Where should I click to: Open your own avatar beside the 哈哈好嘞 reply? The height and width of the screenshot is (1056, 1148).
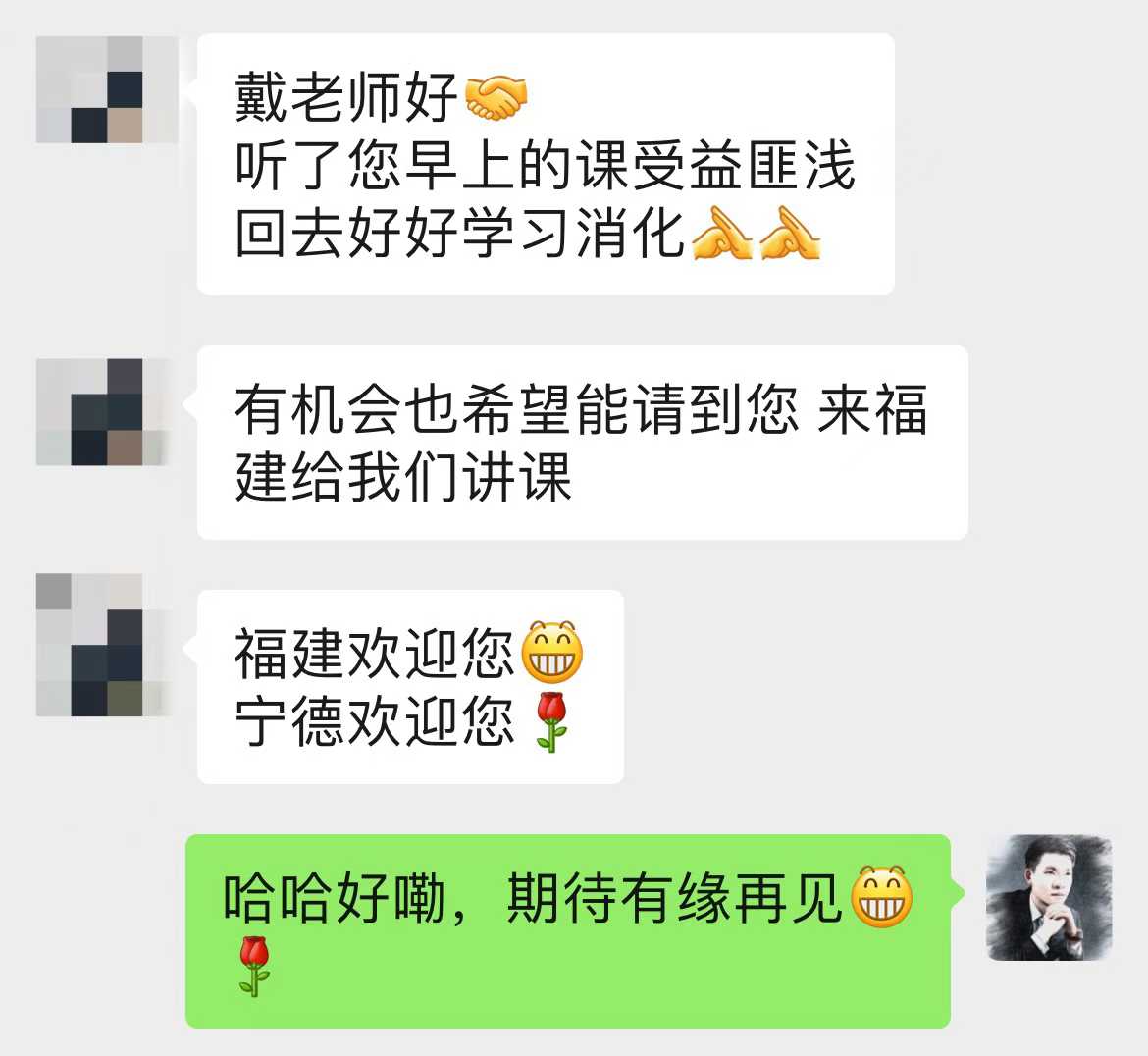pyautogui.click(x=1048, y=898)
